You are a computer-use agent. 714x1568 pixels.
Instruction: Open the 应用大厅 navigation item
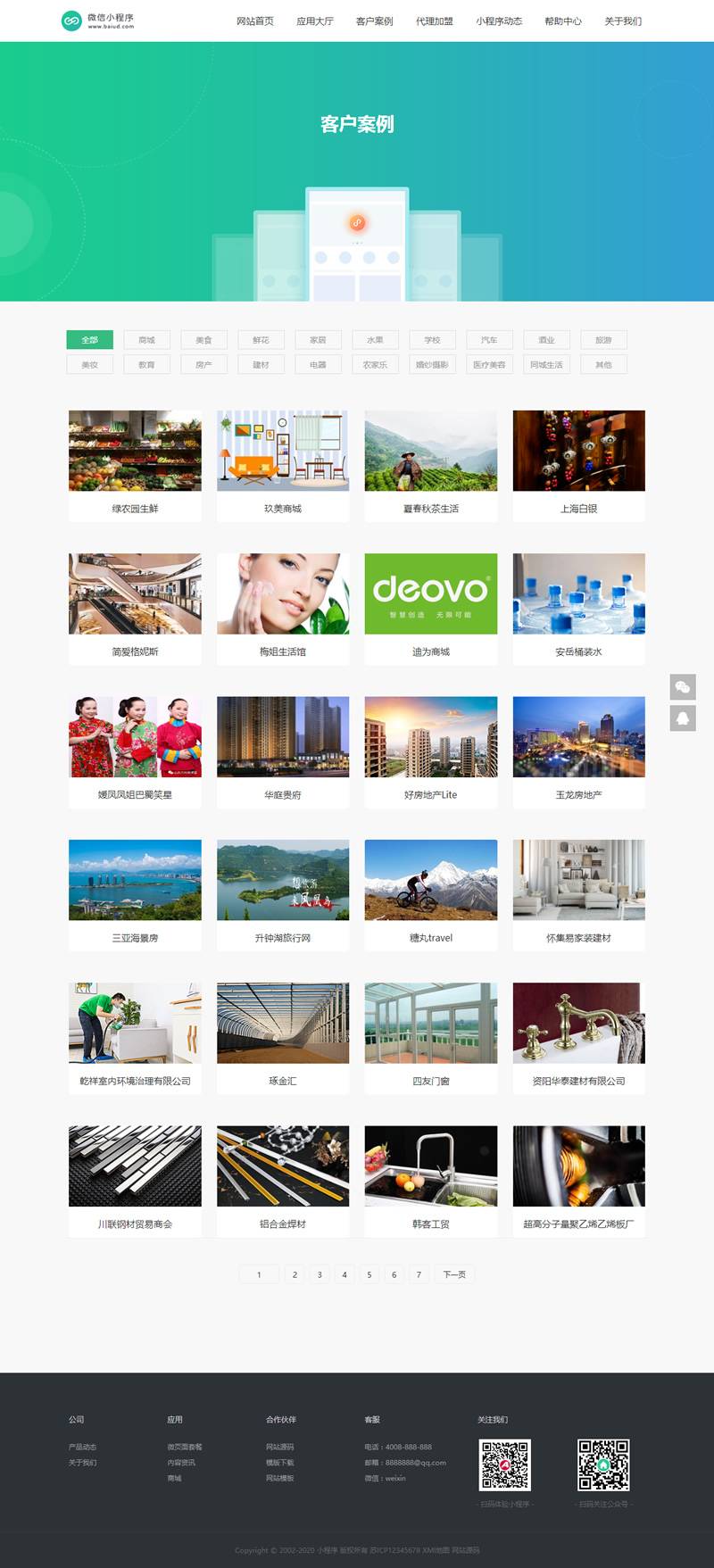[x=314, y=21]
